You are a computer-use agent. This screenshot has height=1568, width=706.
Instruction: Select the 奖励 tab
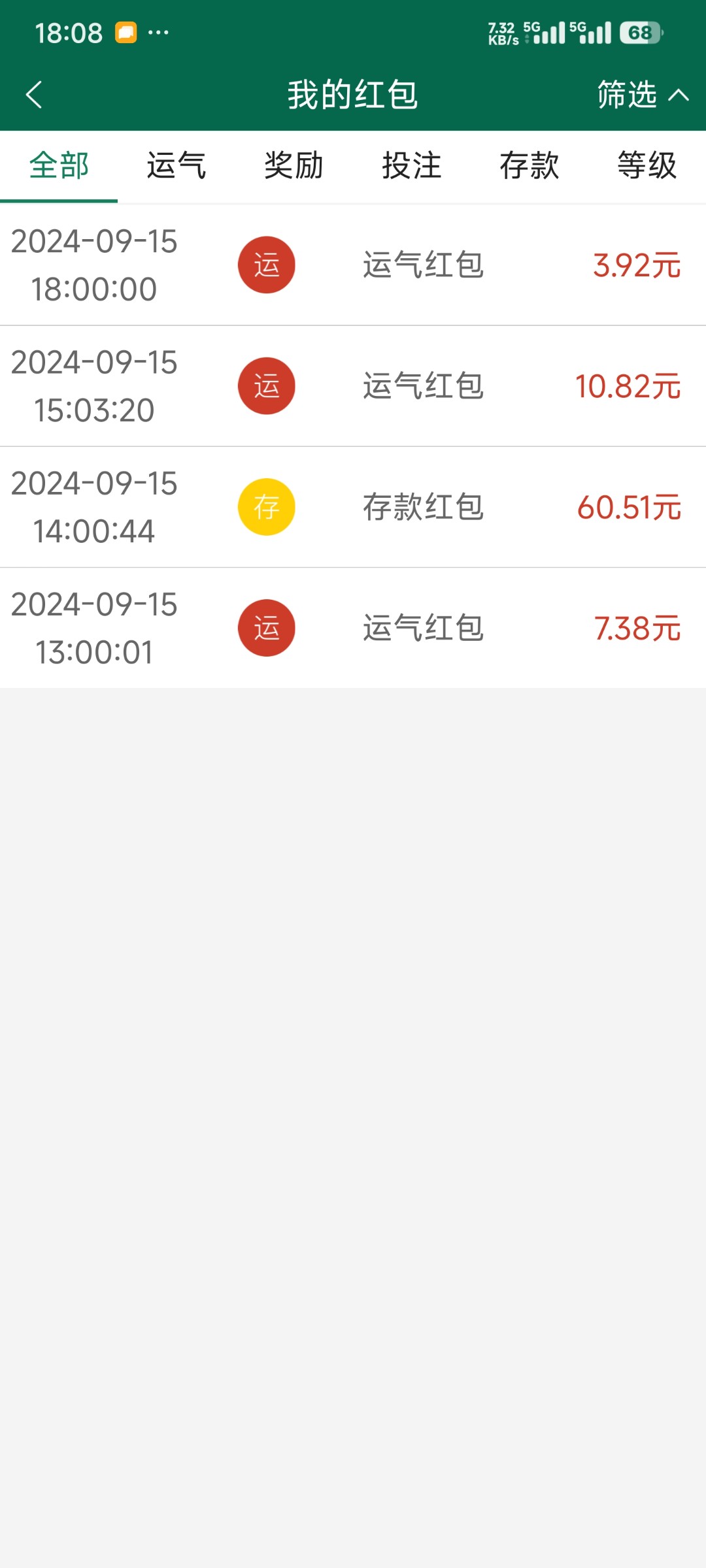coord(294,165)
